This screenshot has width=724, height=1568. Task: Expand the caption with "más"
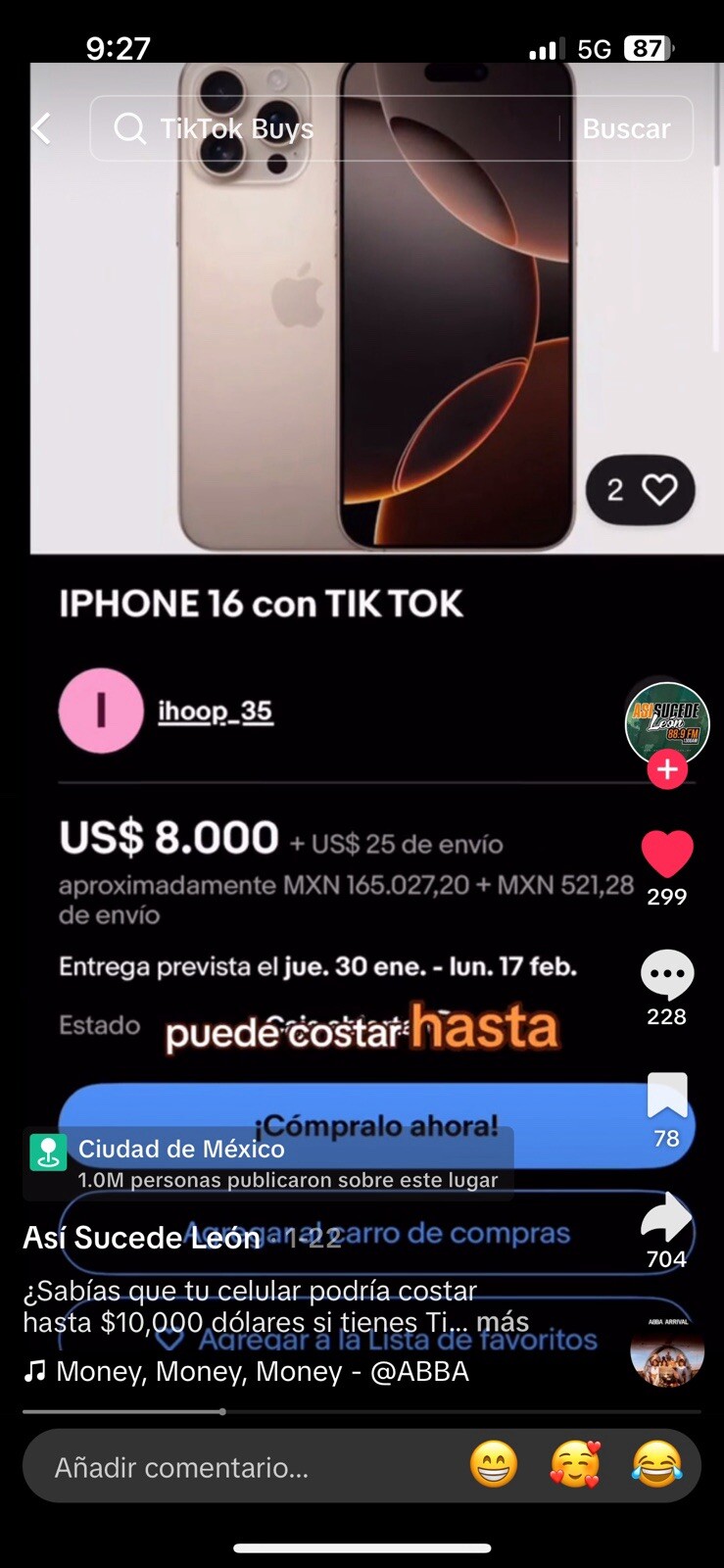(503, 1322)
